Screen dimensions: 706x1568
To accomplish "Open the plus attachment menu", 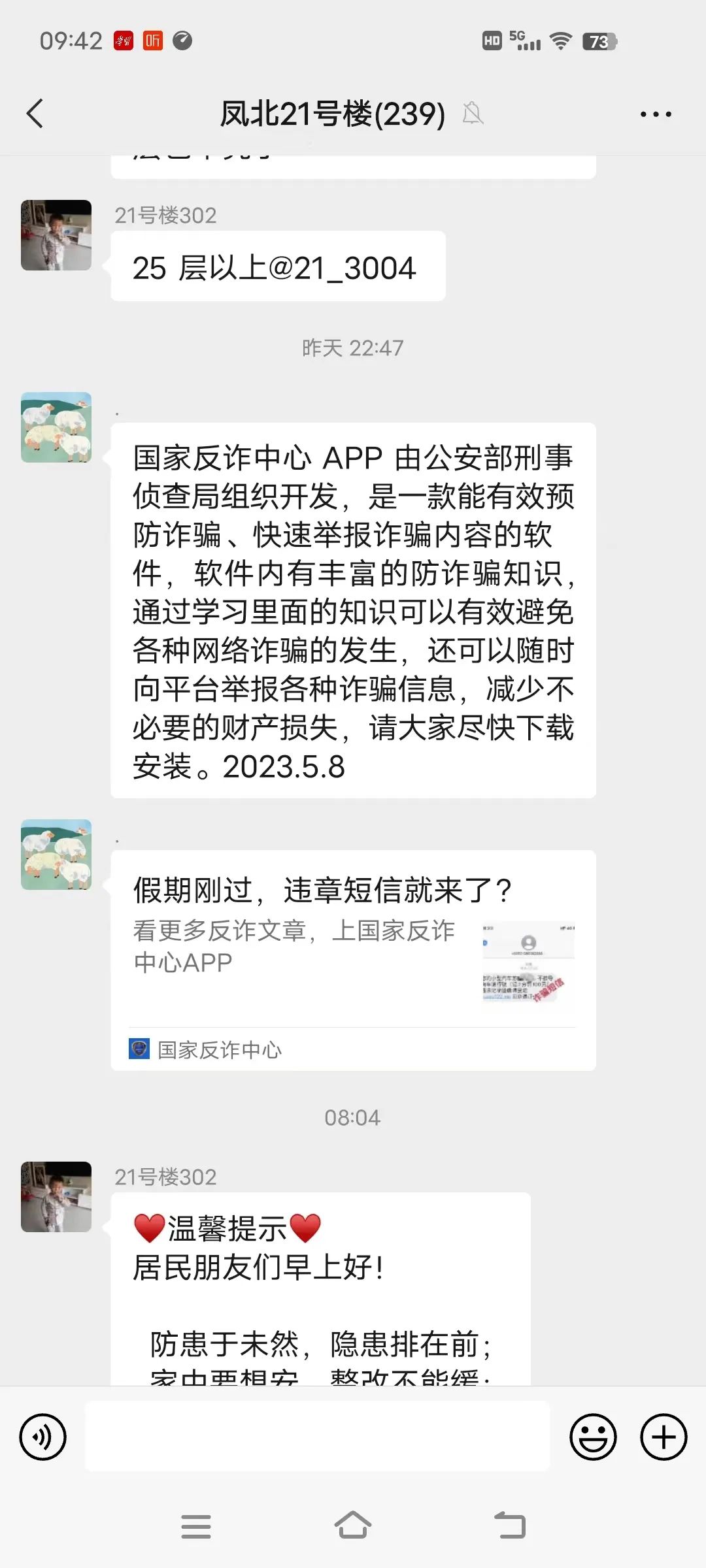I will click(x=663, y=1437).
